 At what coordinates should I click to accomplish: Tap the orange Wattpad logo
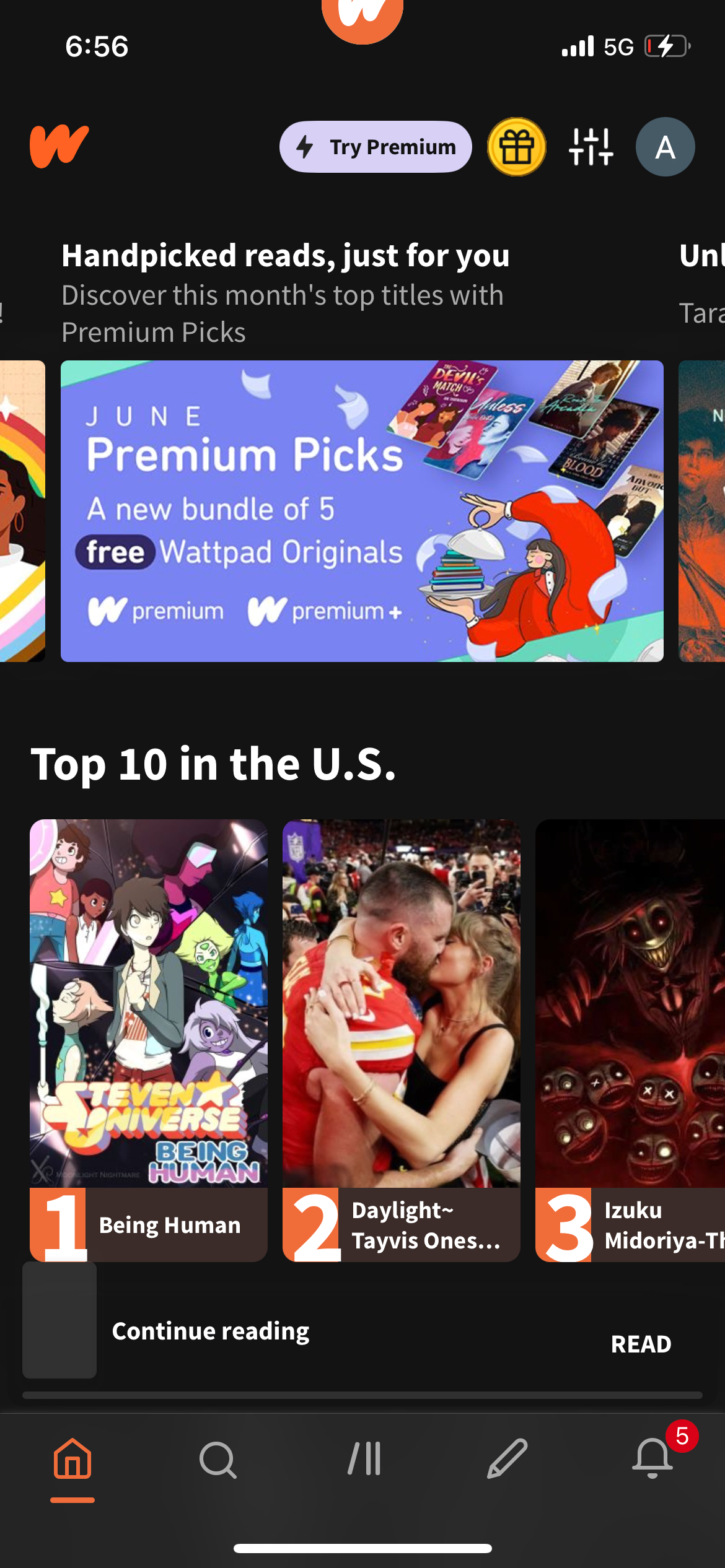click(x=60, y=147)
